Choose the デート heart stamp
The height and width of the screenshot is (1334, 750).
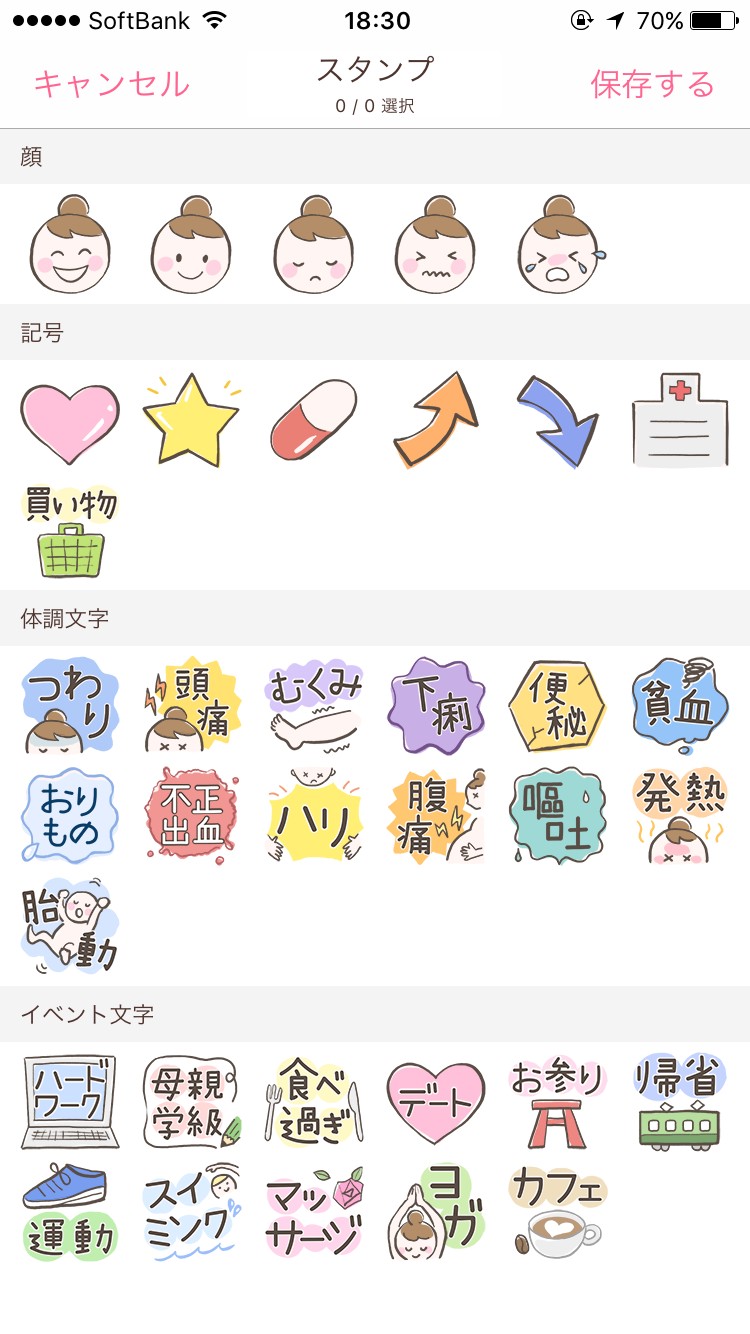[x=436, y=1101]
